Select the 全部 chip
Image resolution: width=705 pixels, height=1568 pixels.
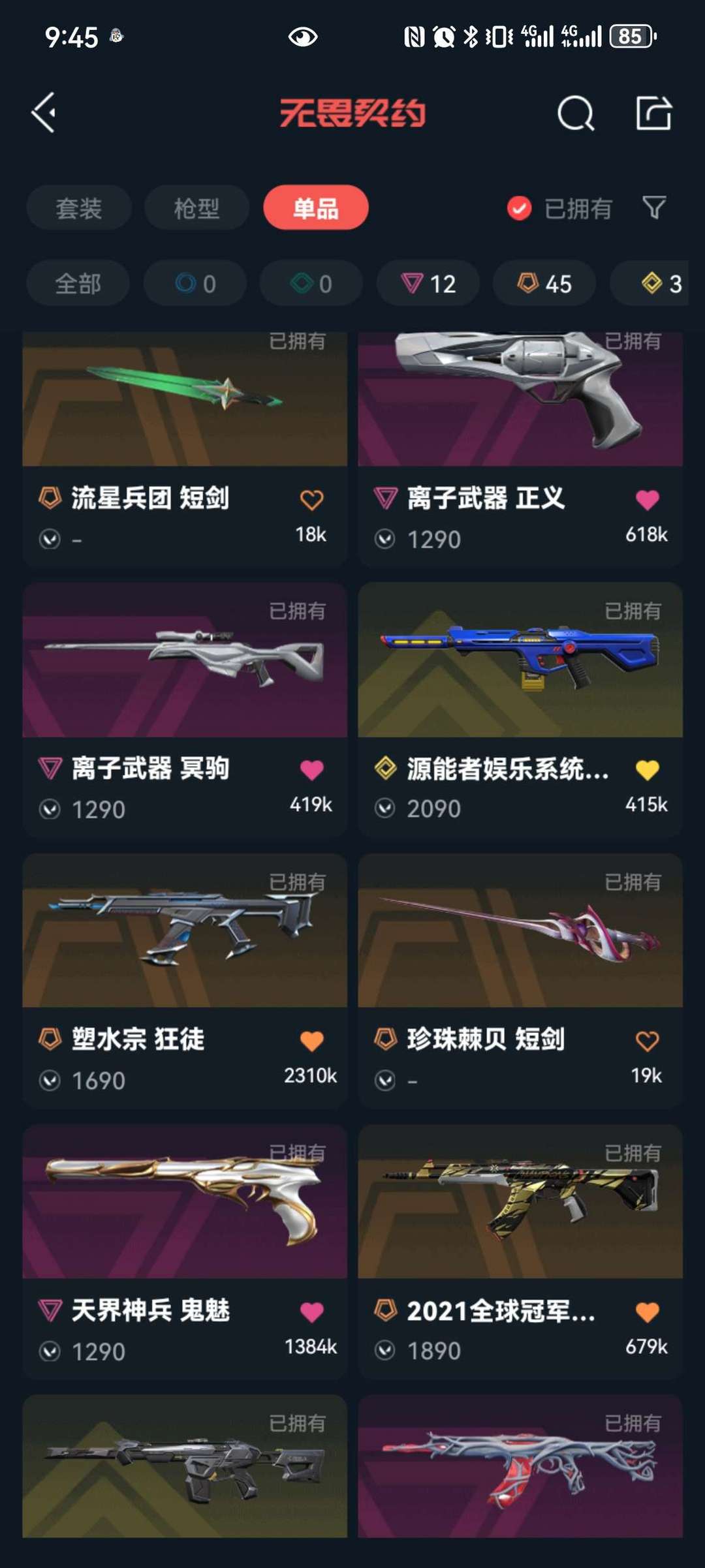(x=78, y=284)
